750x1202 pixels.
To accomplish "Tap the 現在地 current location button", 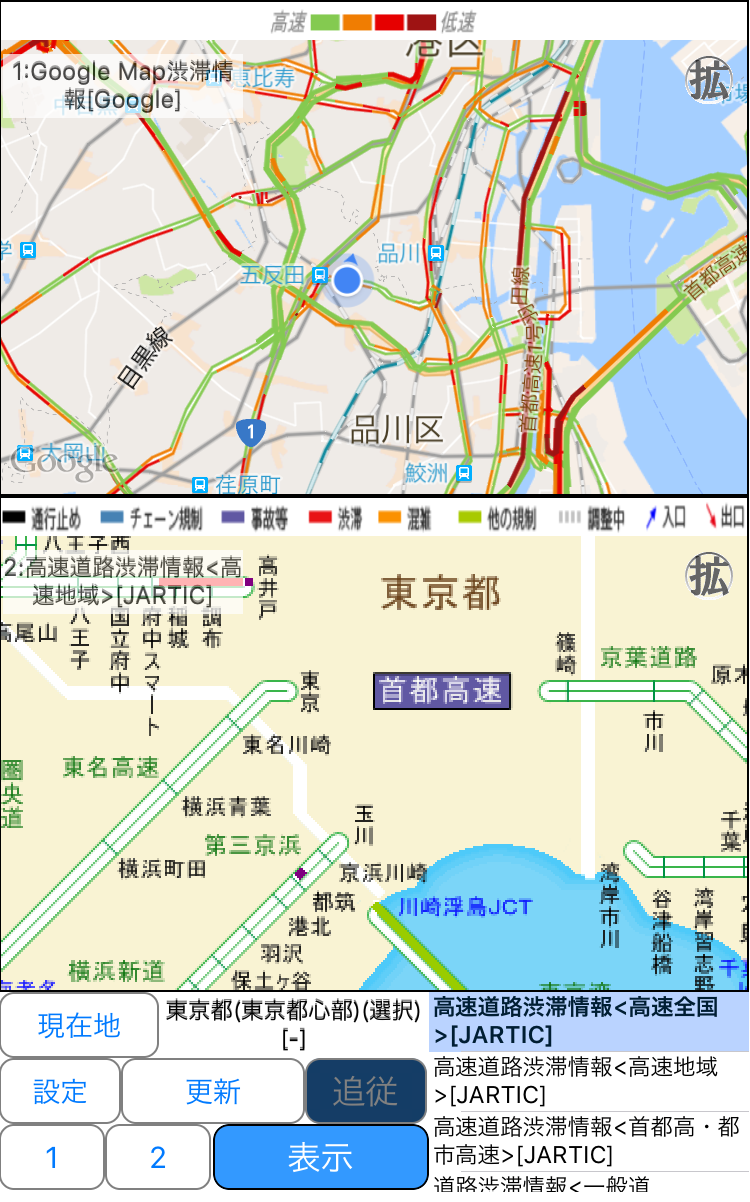I will tap(79, 1025).
